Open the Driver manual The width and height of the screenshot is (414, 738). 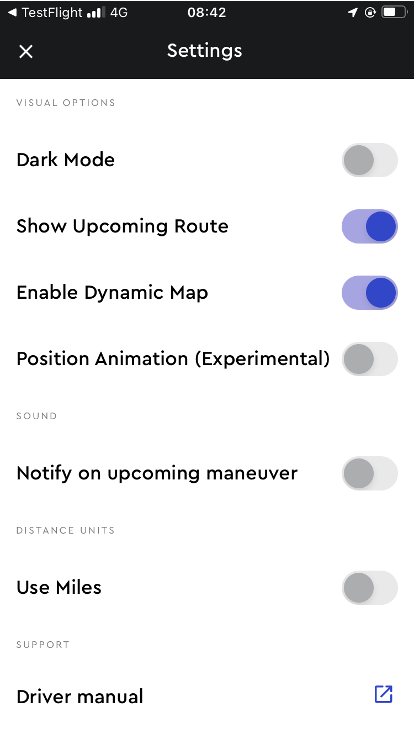point(207,696)
